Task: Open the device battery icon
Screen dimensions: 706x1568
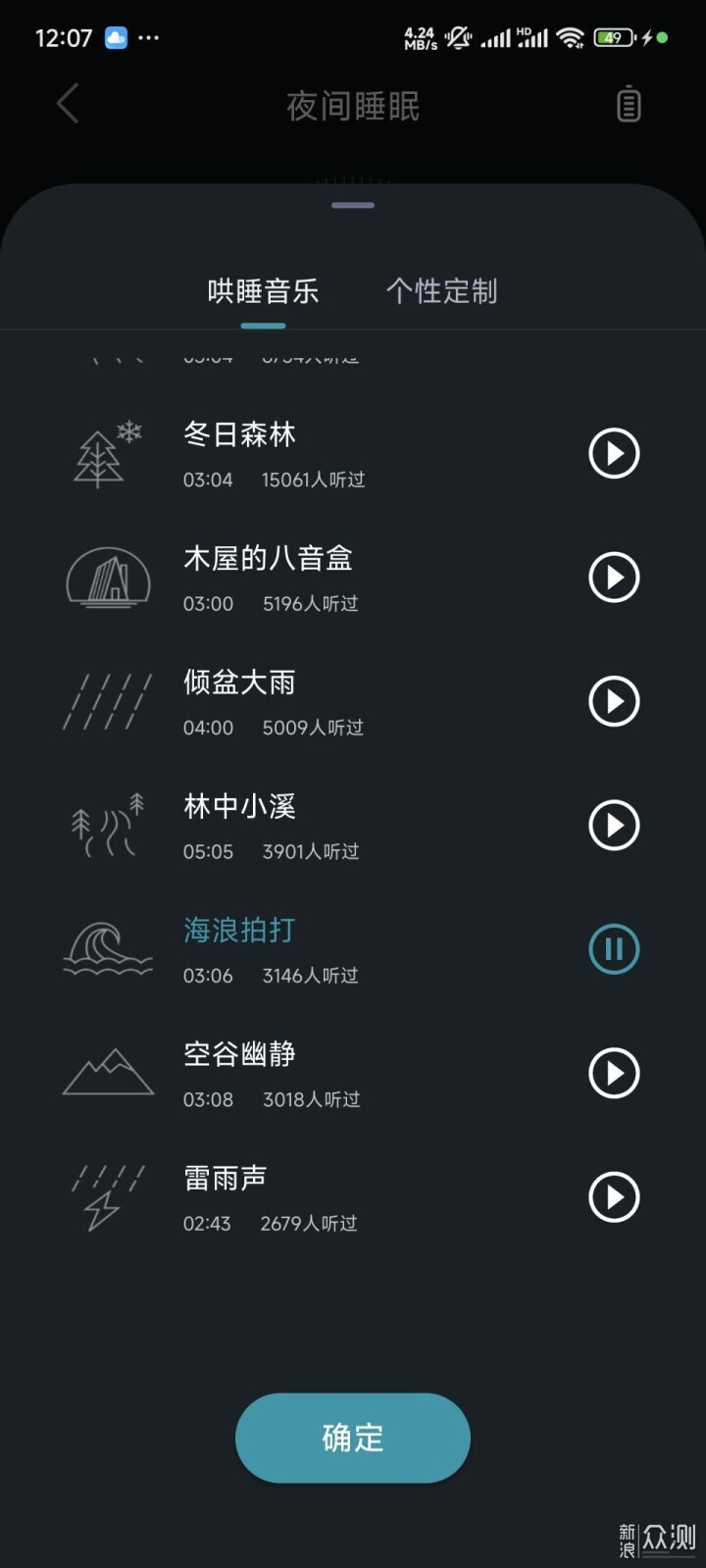Action: tap(629, 104)
